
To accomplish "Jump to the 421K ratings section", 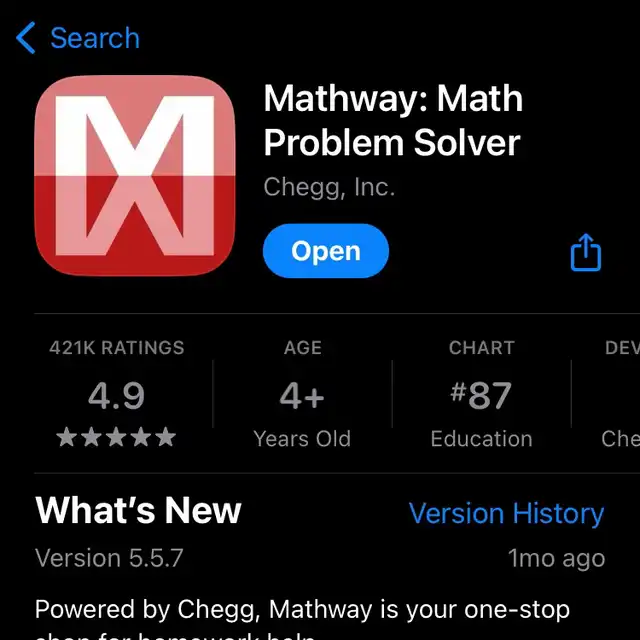I will (x=117, y=395).
